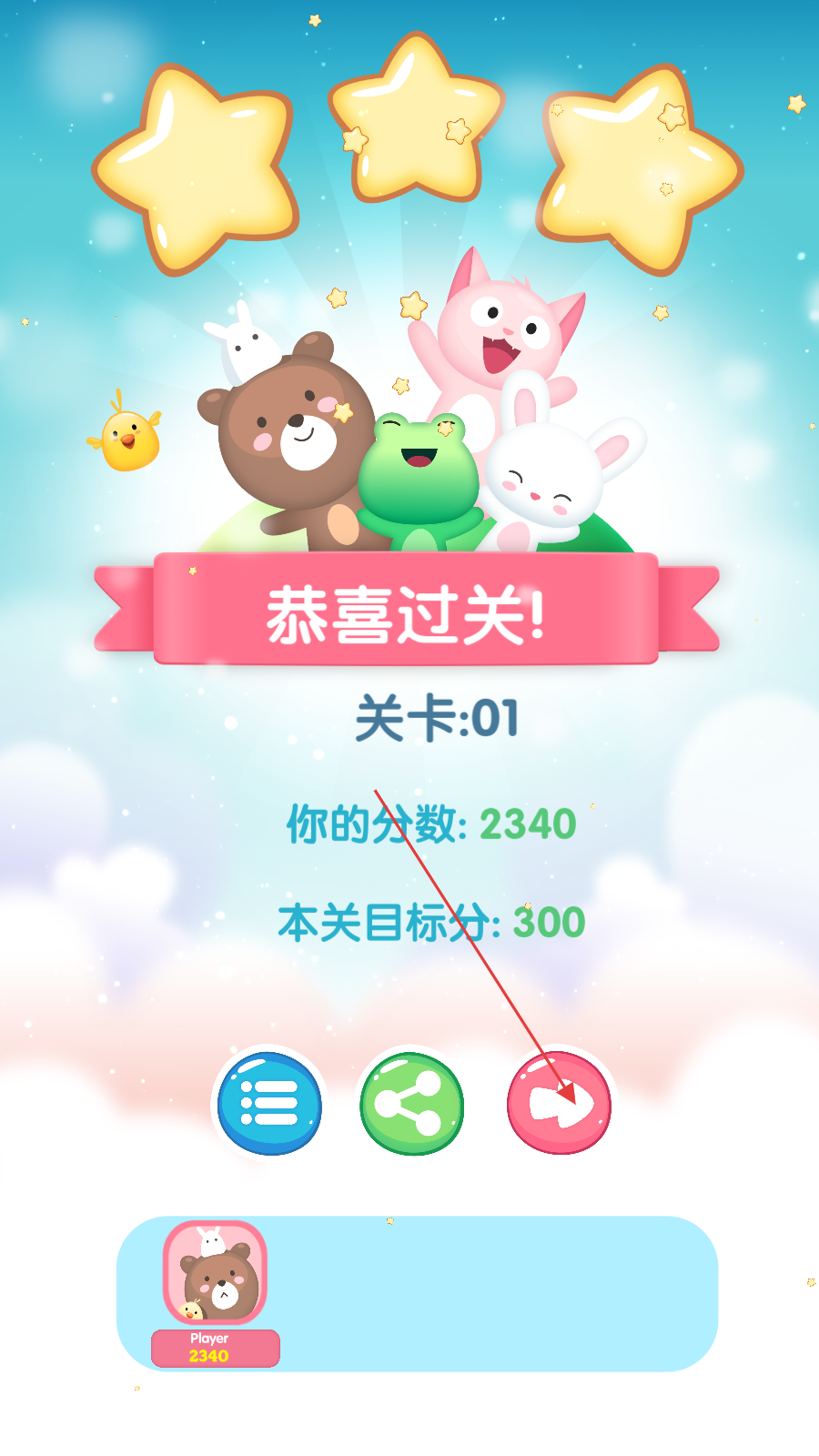Open the Player avatar on the leaderboard

pos(215,1273)
